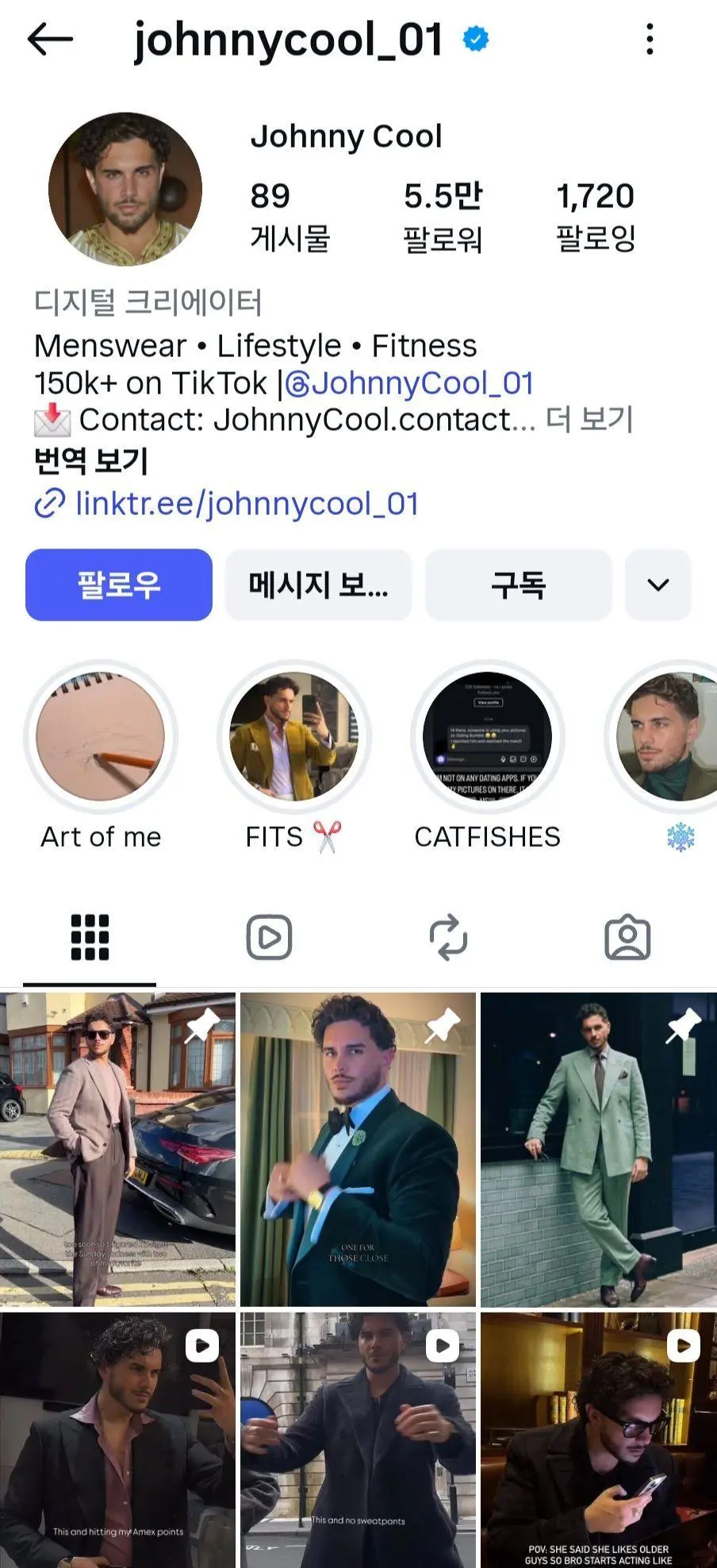Viewport: 717px width, 1568px height.
Task: Select the Reels tab icon
Action: (269, 937)
